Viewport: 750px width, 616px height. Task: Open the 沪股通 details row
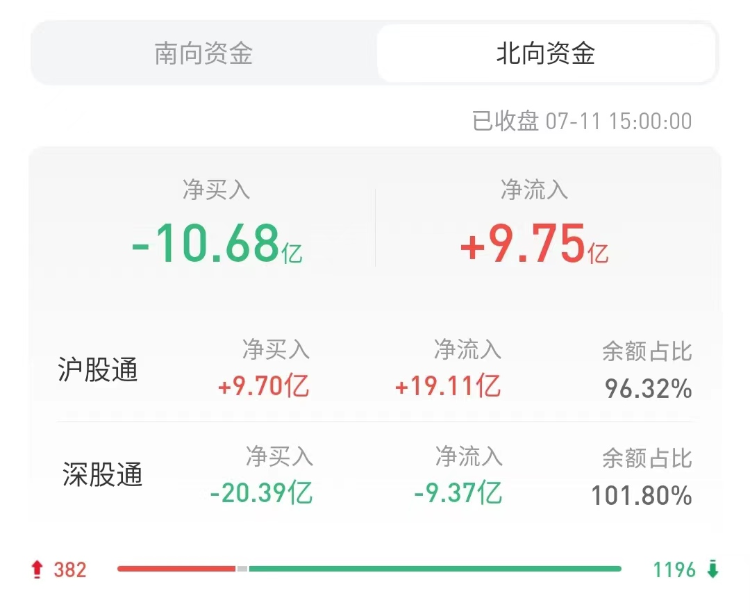pos(375,370)
